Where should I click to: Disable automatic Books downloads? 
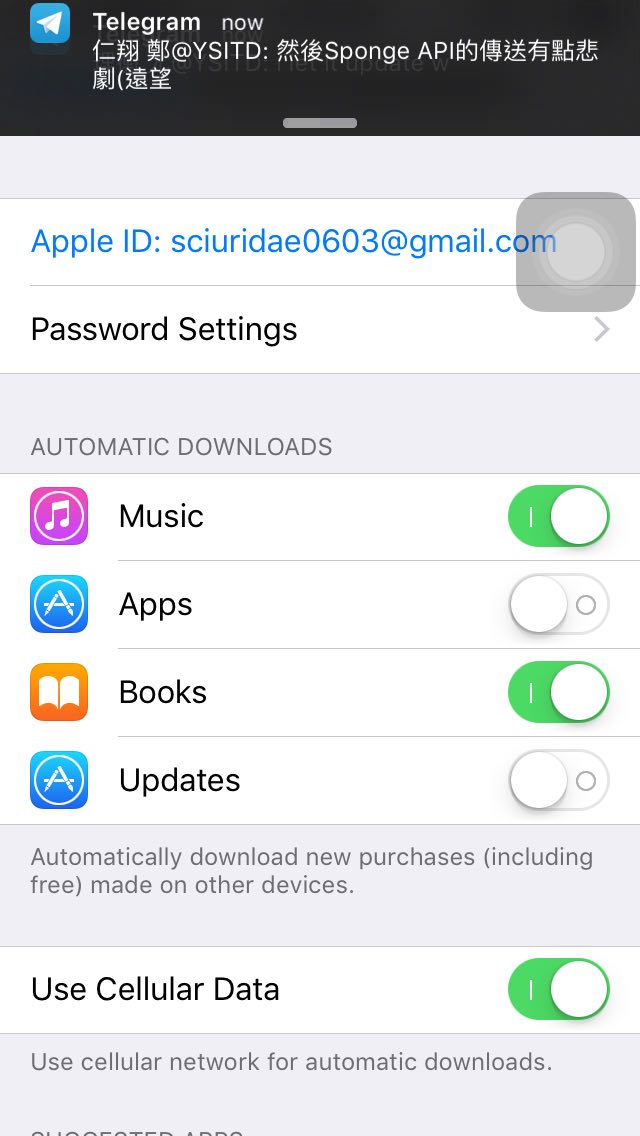click(558, 692)
